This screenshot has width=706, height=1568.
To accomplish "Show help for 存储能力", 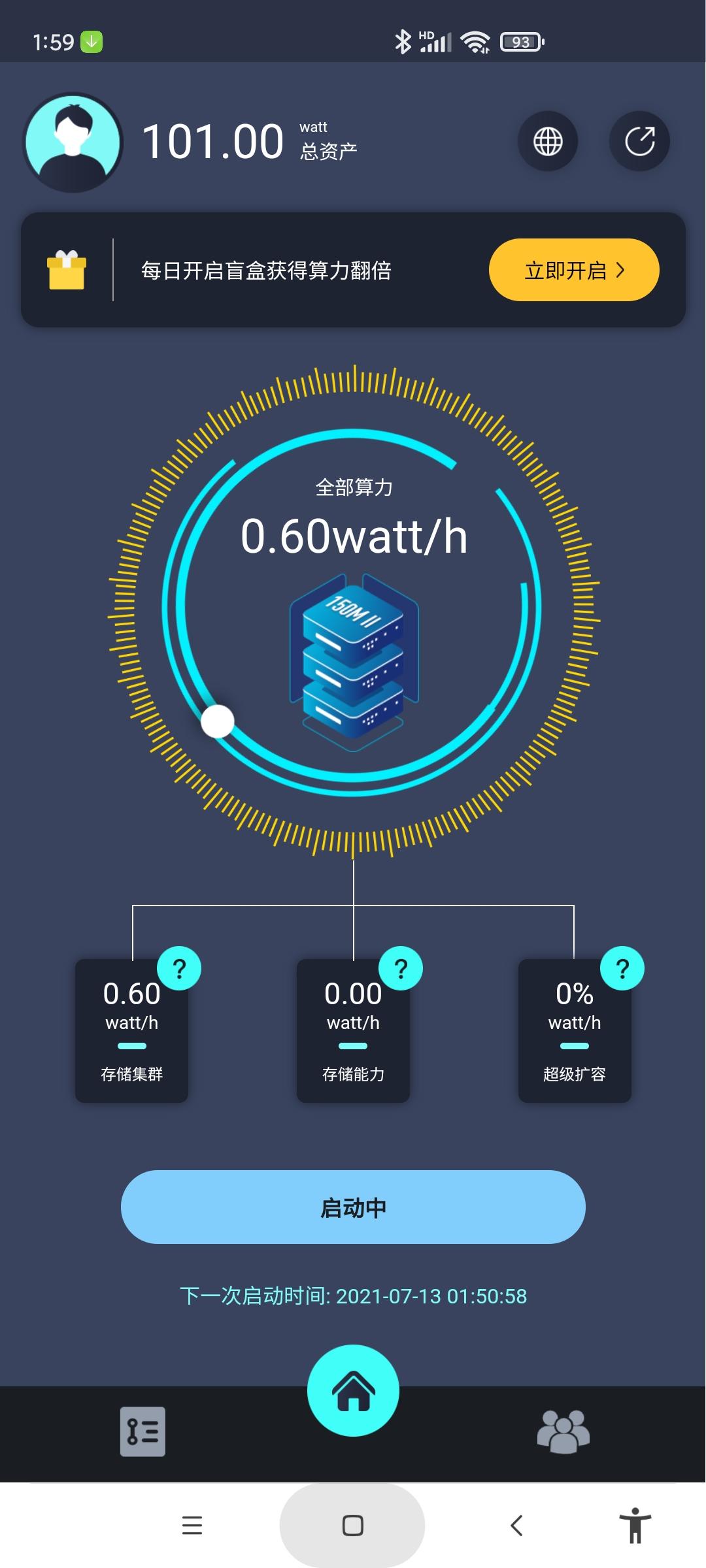I will [401, 968].
